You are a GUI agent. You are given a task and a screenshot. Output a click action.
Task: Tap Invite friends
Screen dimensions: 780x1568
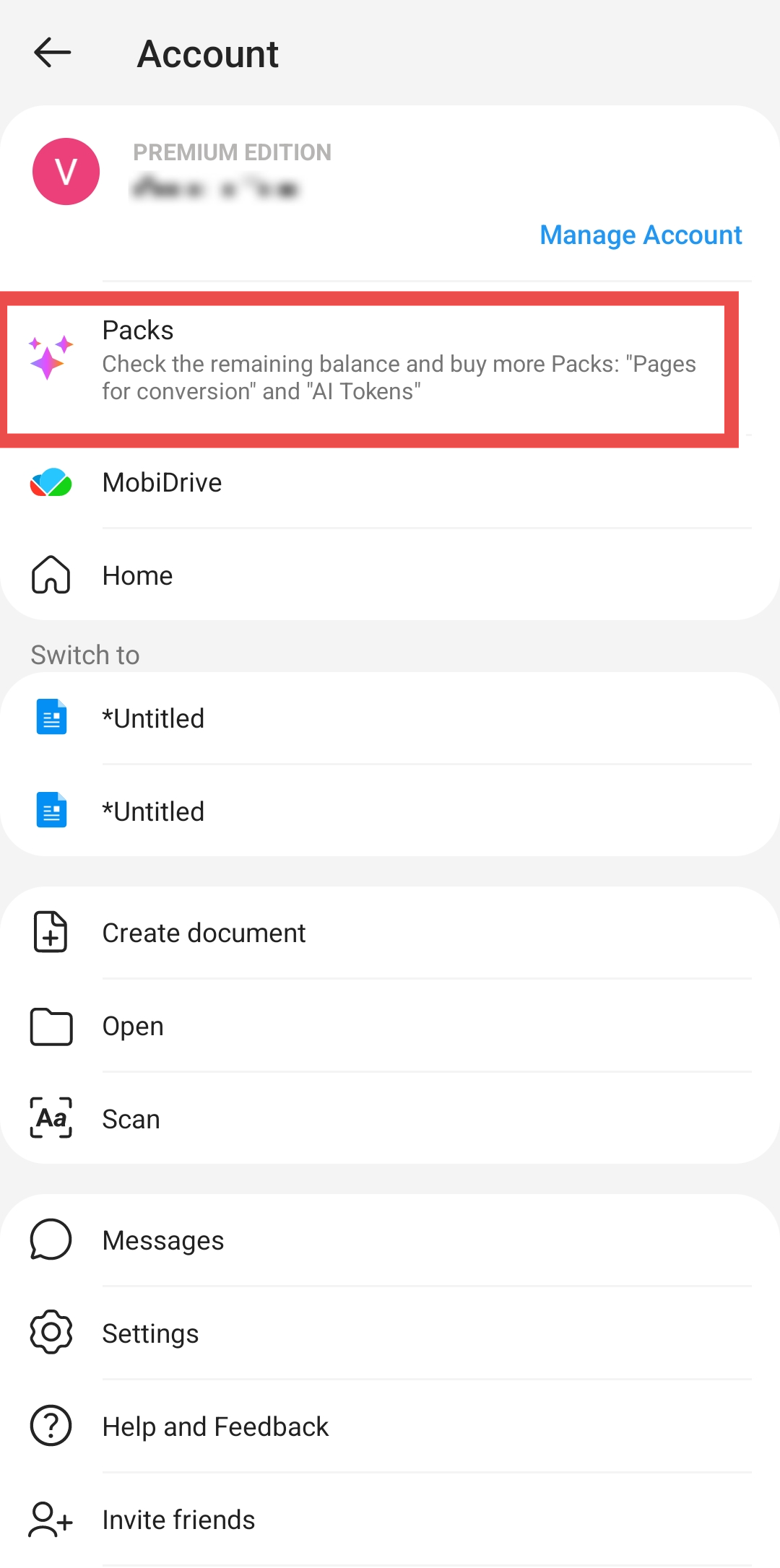click(178, 1520)
